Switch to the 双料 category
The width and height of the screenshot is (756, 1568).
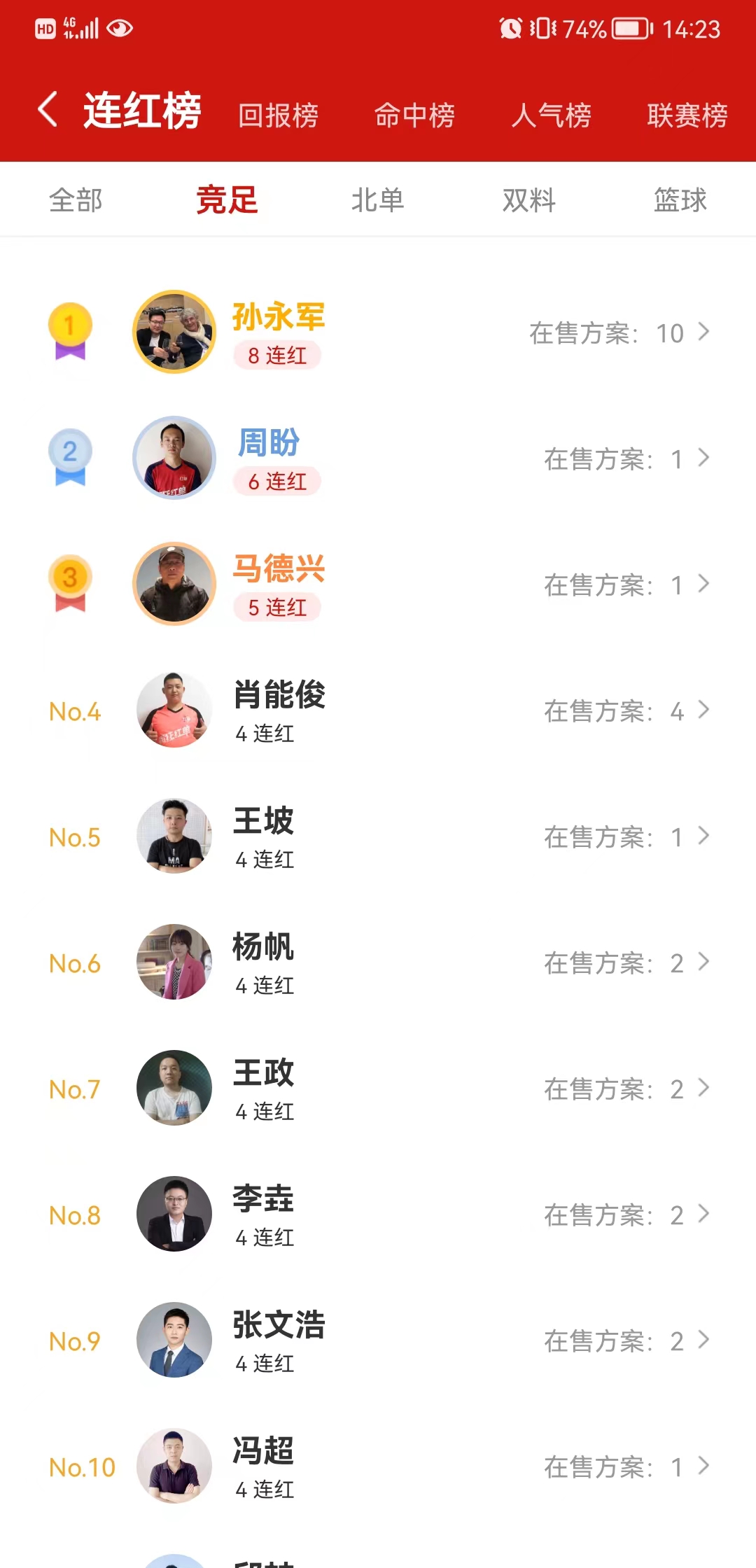coord(529,200)
